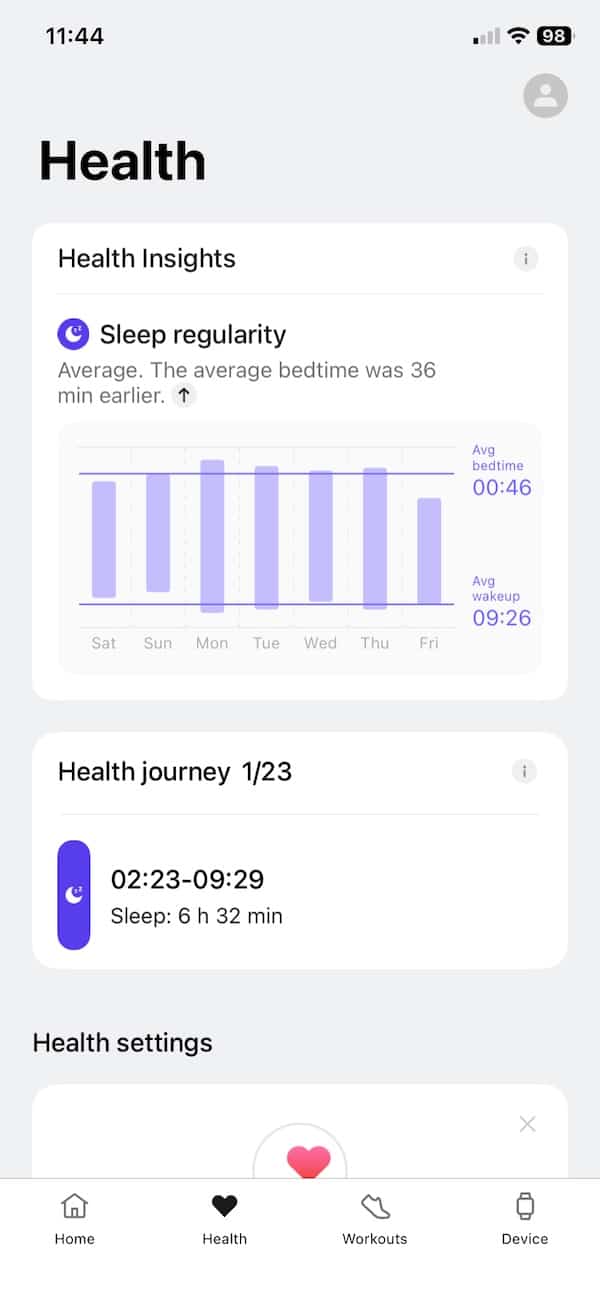
Task: Open the 02:23-09:29 sleep entry
Action: point(300,894)
